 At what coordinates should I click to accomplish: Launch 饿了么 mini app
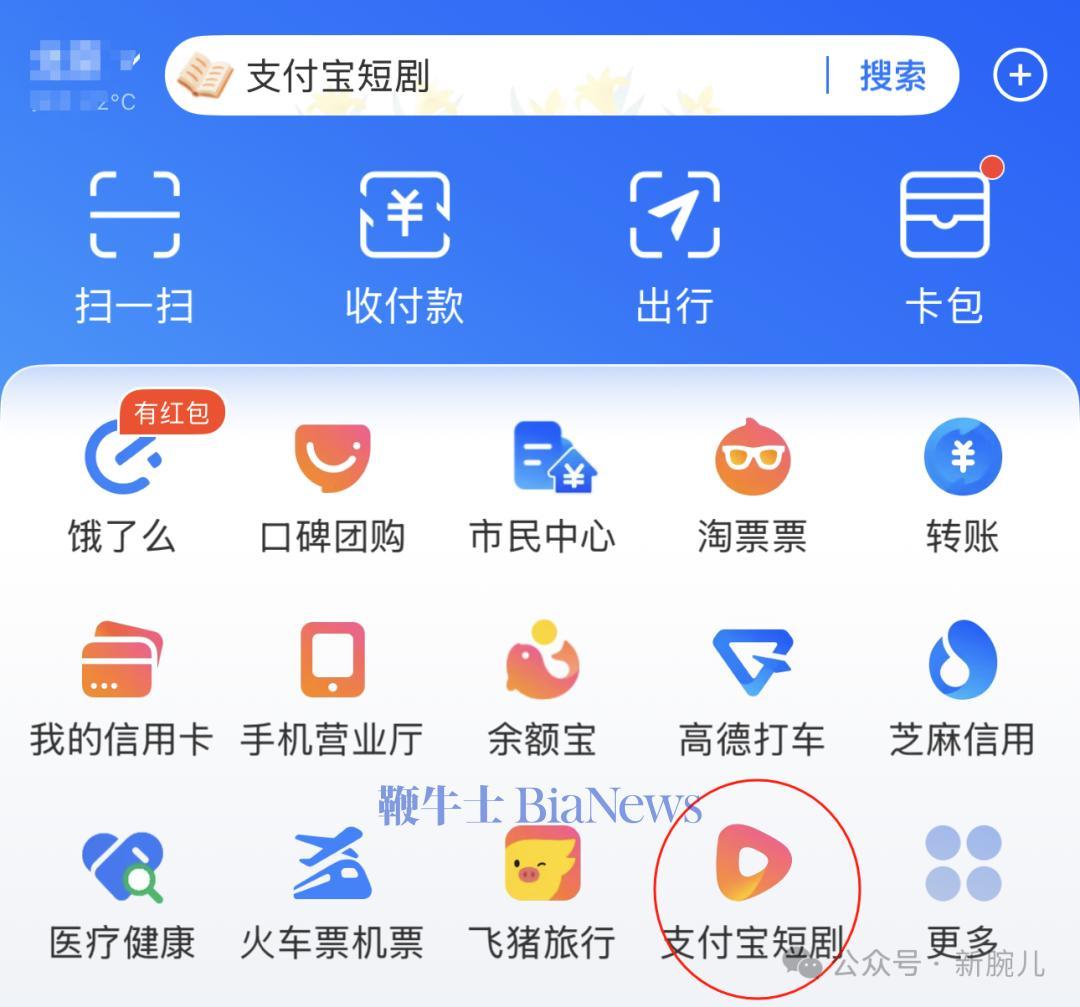pyautogui.click(x=122, y=487)
